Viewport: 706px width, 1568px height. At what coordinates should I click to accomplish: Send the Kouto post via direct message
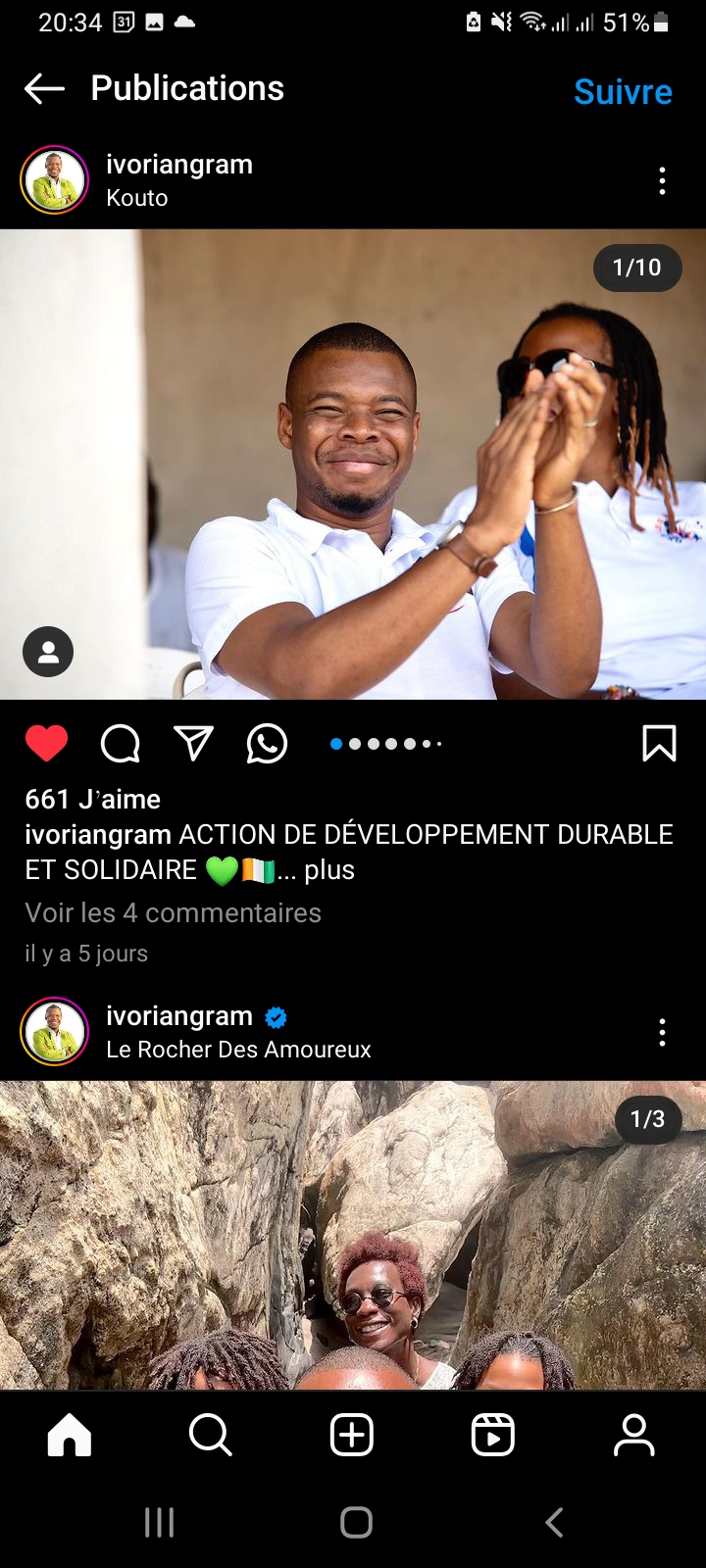tap(193, 744)
